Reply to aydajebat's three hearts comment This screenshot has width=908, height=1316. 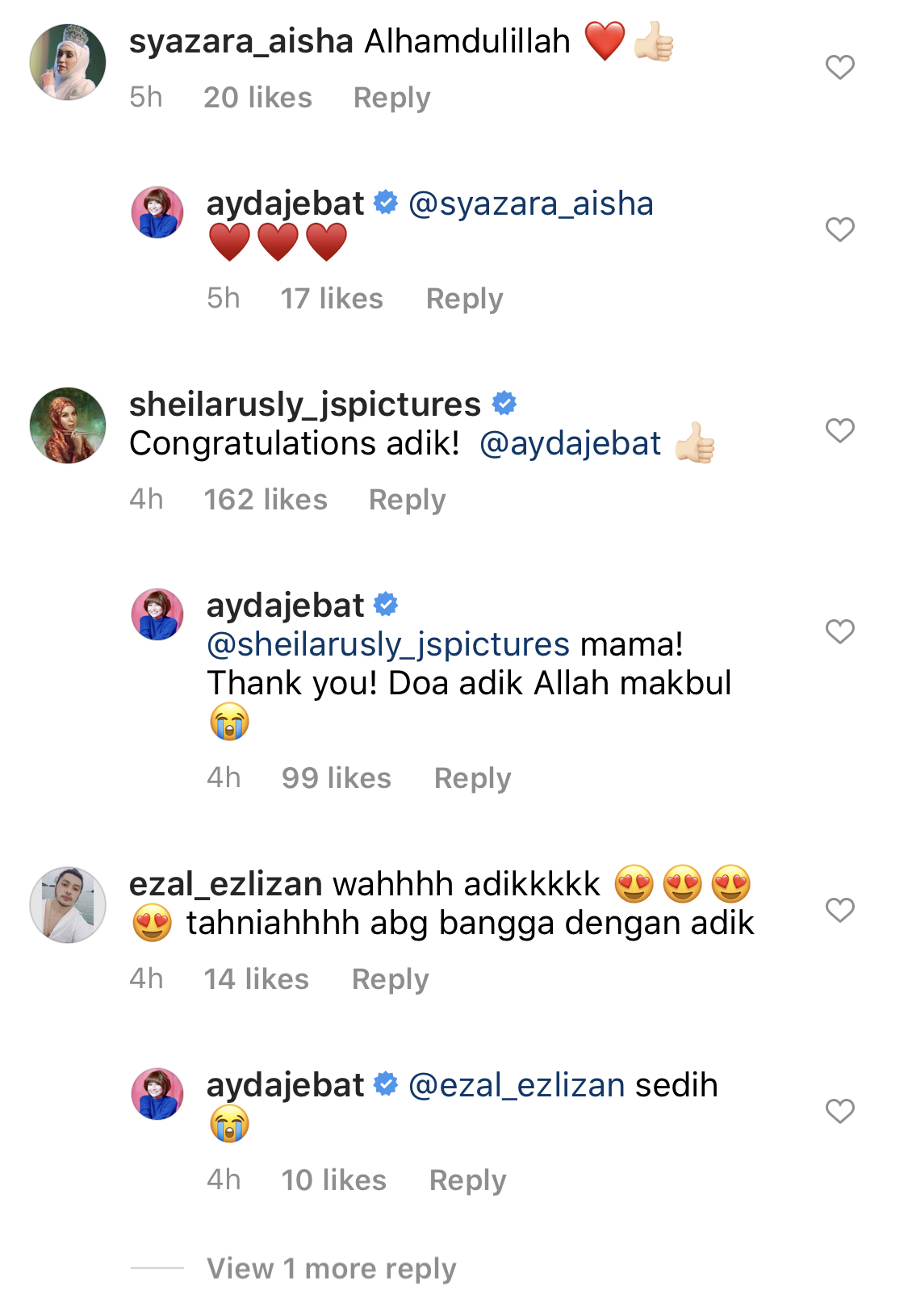[x=464, y=299]
